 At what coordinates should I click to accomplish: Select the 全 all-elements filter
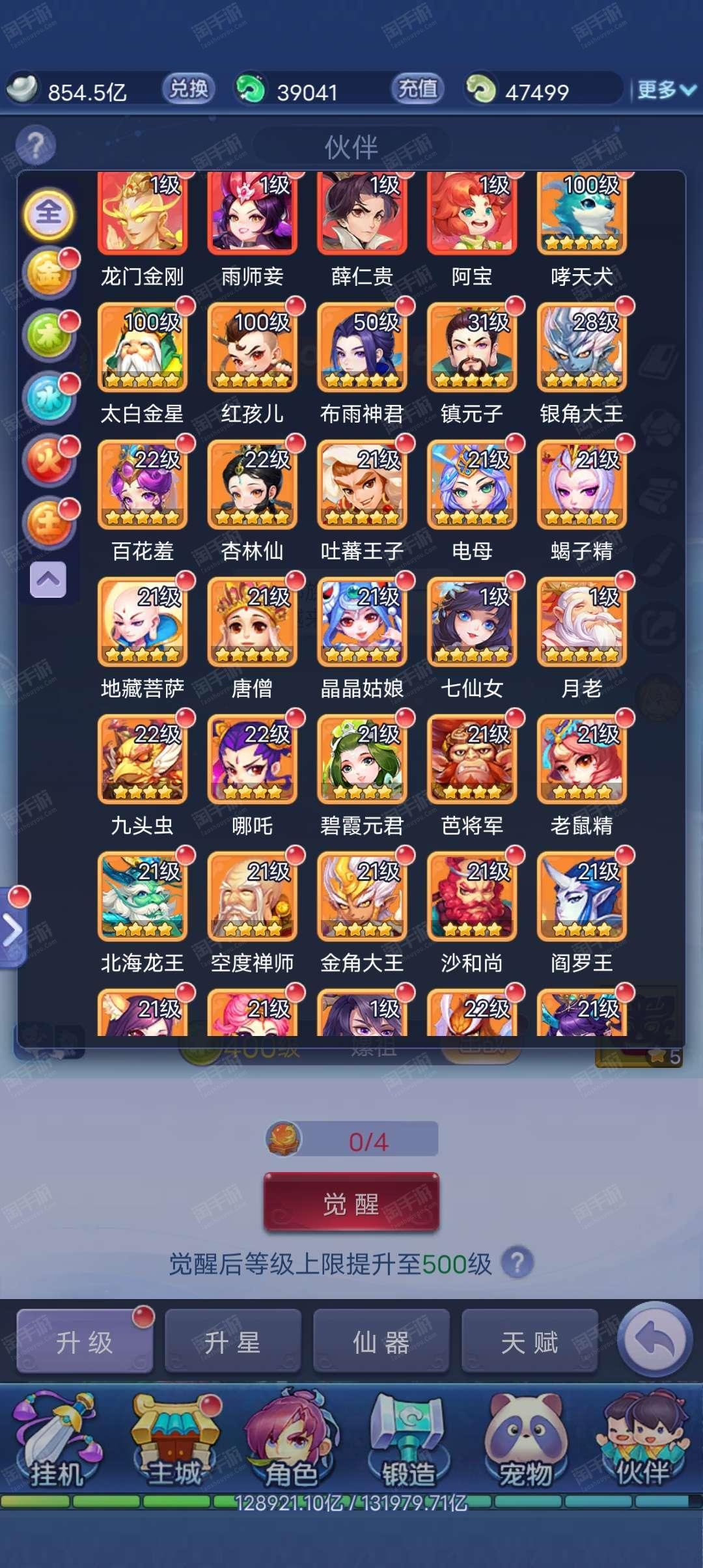pos(49,214)
